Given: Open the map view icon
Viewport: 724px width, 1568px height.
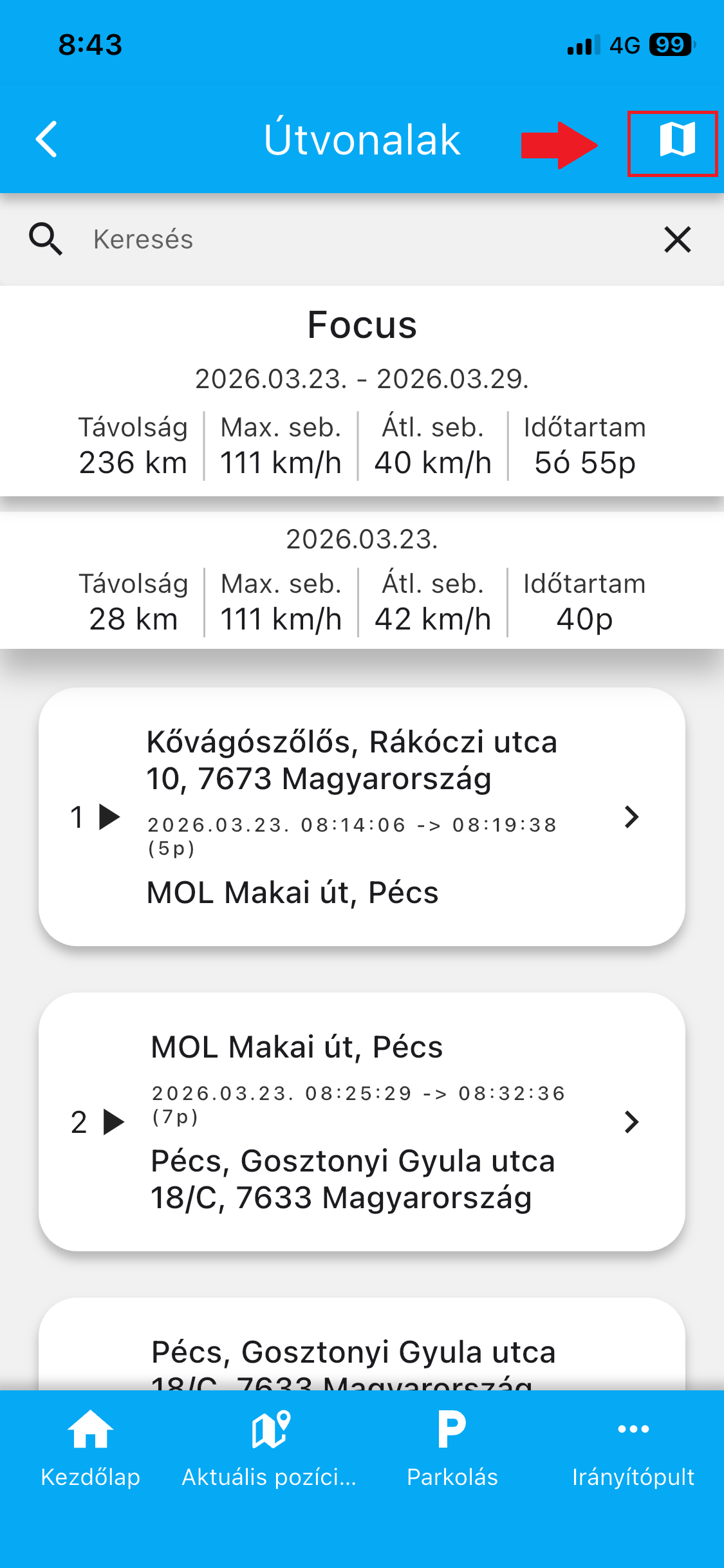Looking at the screenshot, I should 676,140.
